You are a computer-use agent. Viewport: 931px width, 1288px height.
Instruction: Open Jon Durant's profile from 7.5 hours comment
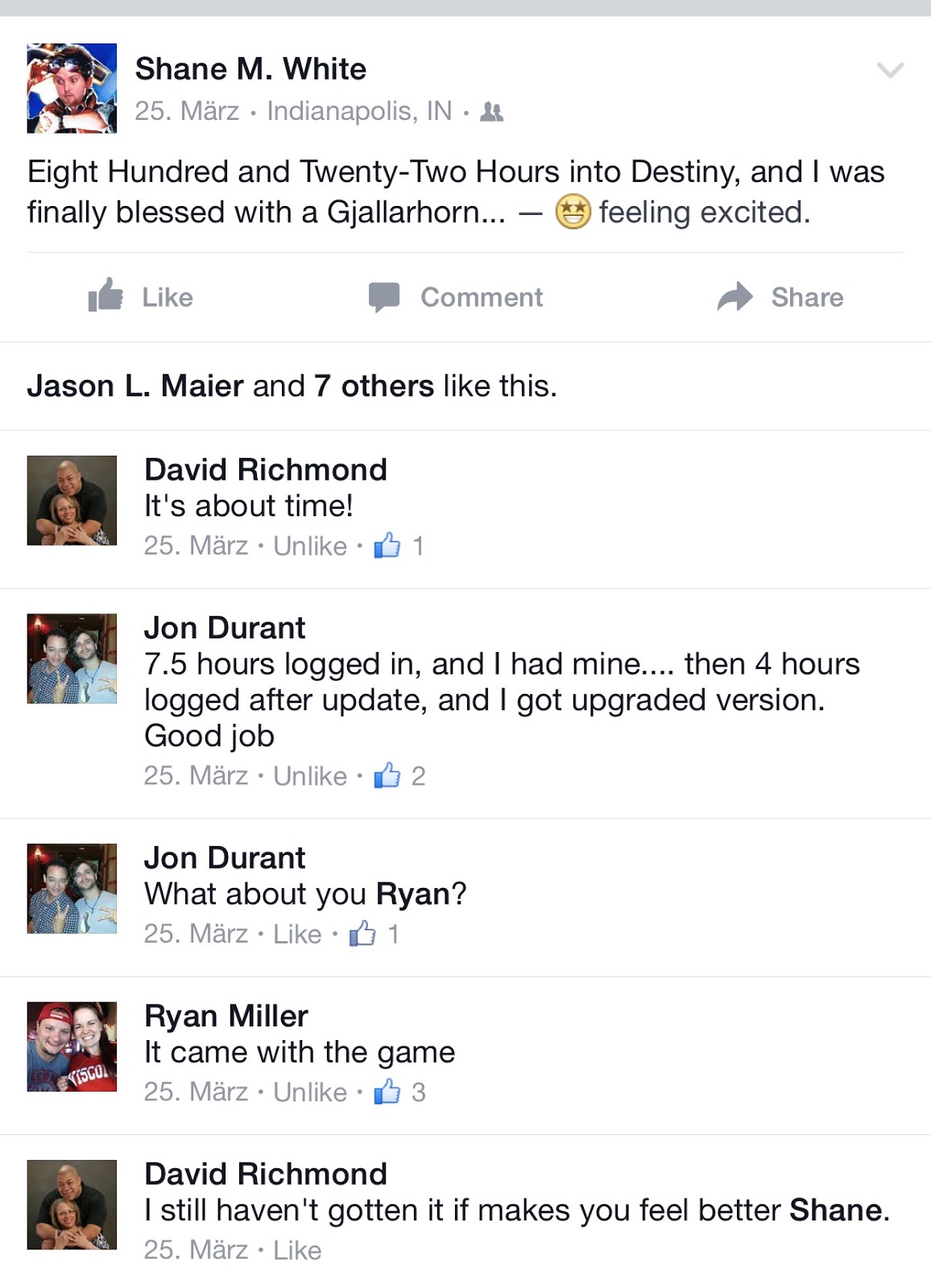225,628
